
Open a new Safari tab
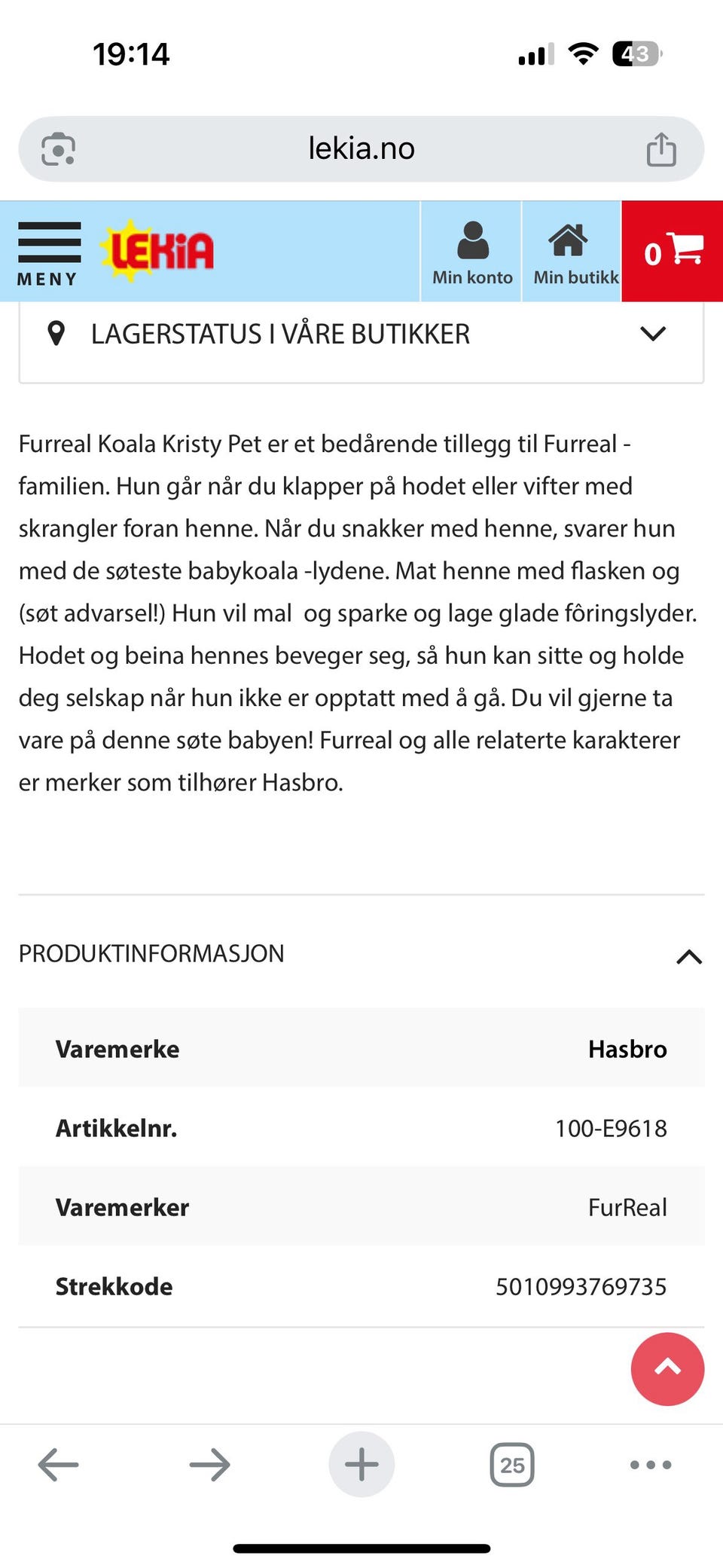point(361,1464)
